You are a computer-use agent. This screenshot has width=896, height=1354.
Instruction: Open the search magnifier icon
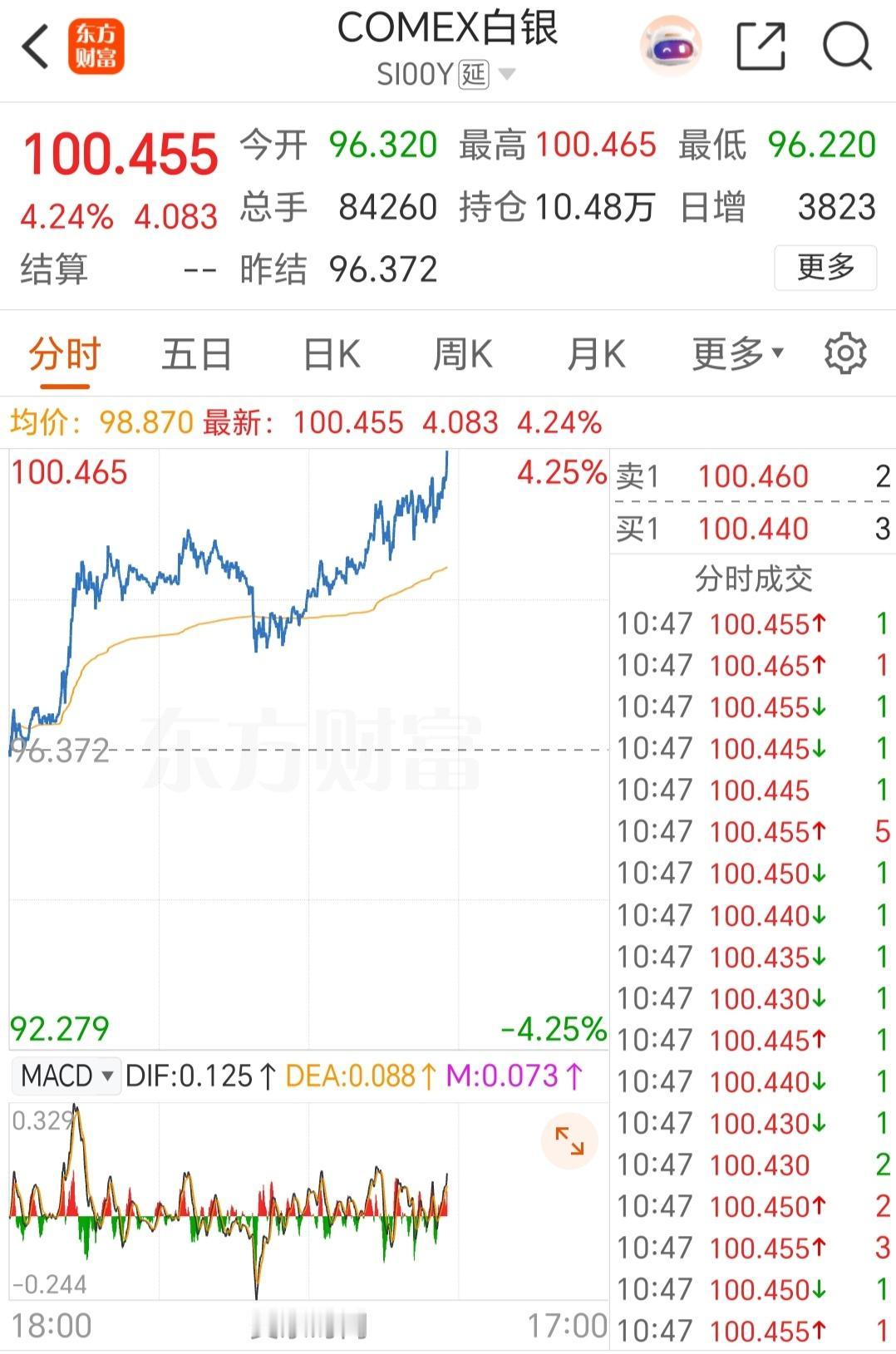click(846, 46)
